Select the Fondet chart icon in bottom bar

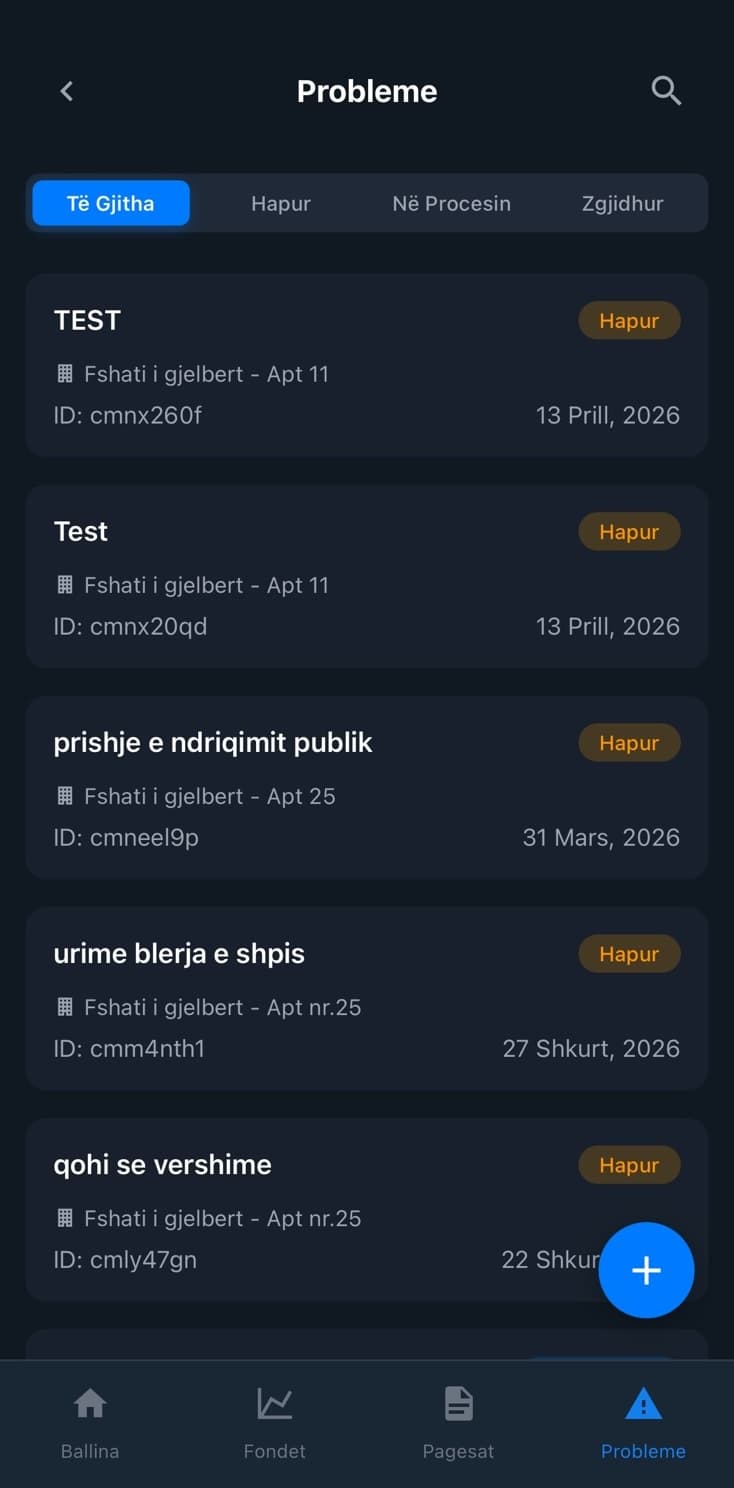[274, 1403]
